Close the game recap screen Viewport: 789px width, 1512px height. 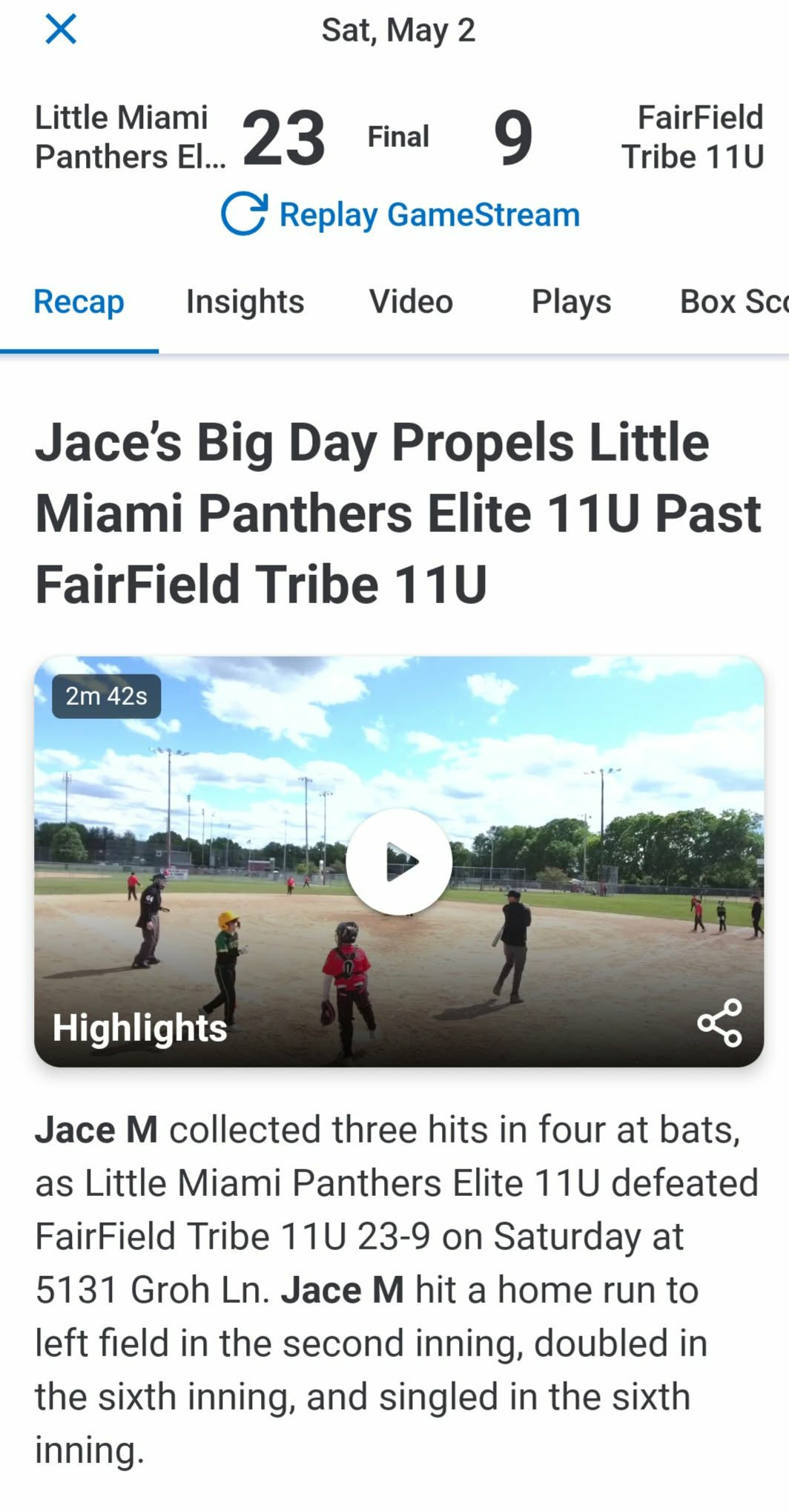(x=61, y=30)
